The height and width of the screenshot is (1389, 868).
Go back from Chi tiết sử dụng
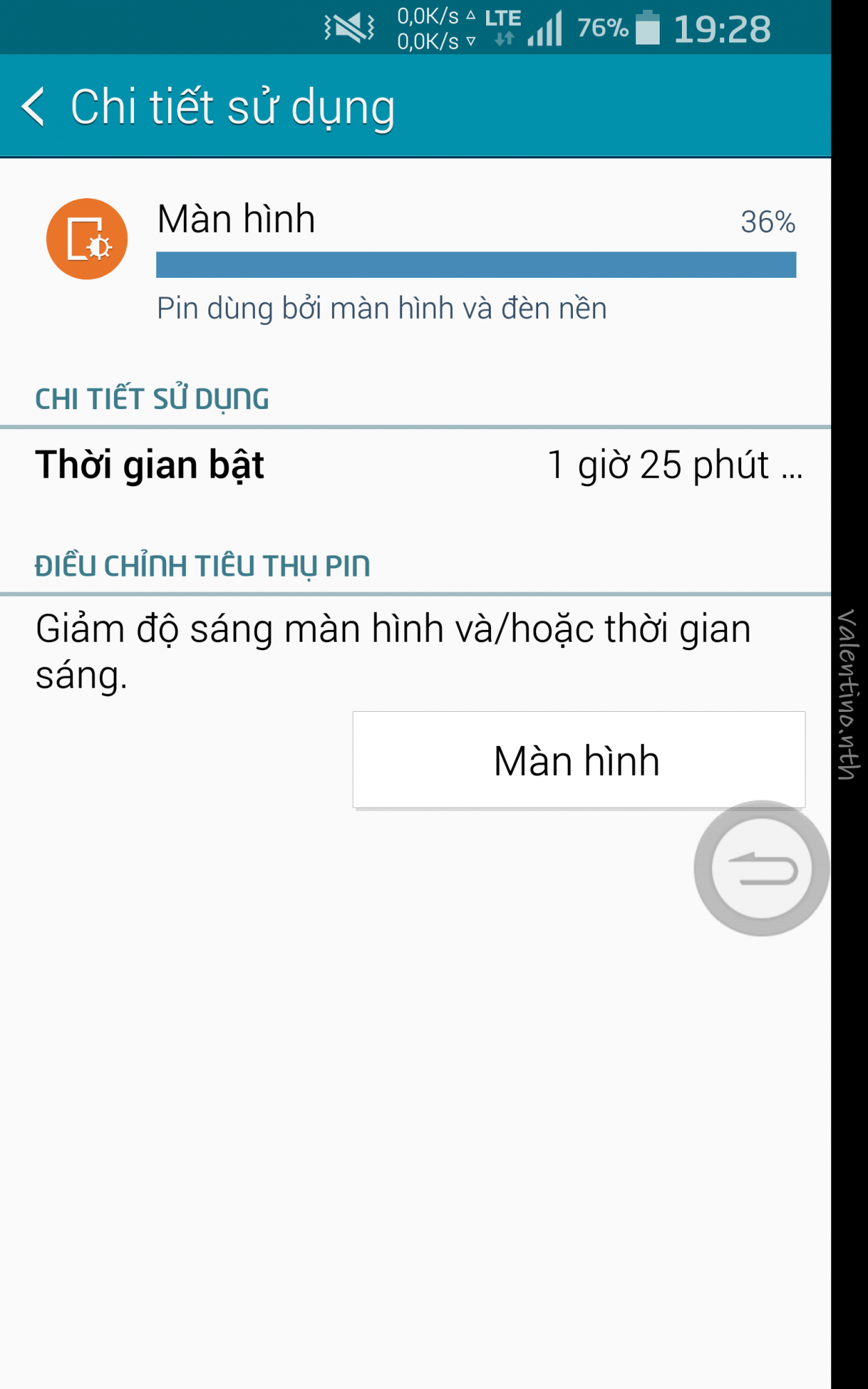point(33,107)
